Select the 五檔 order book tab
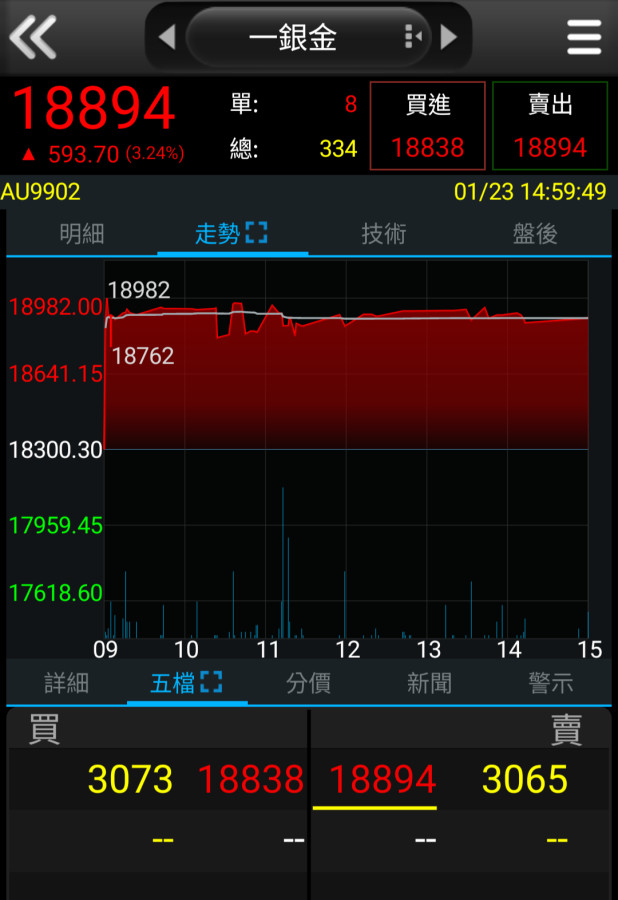The image size is (618, 900). [186, 683]
